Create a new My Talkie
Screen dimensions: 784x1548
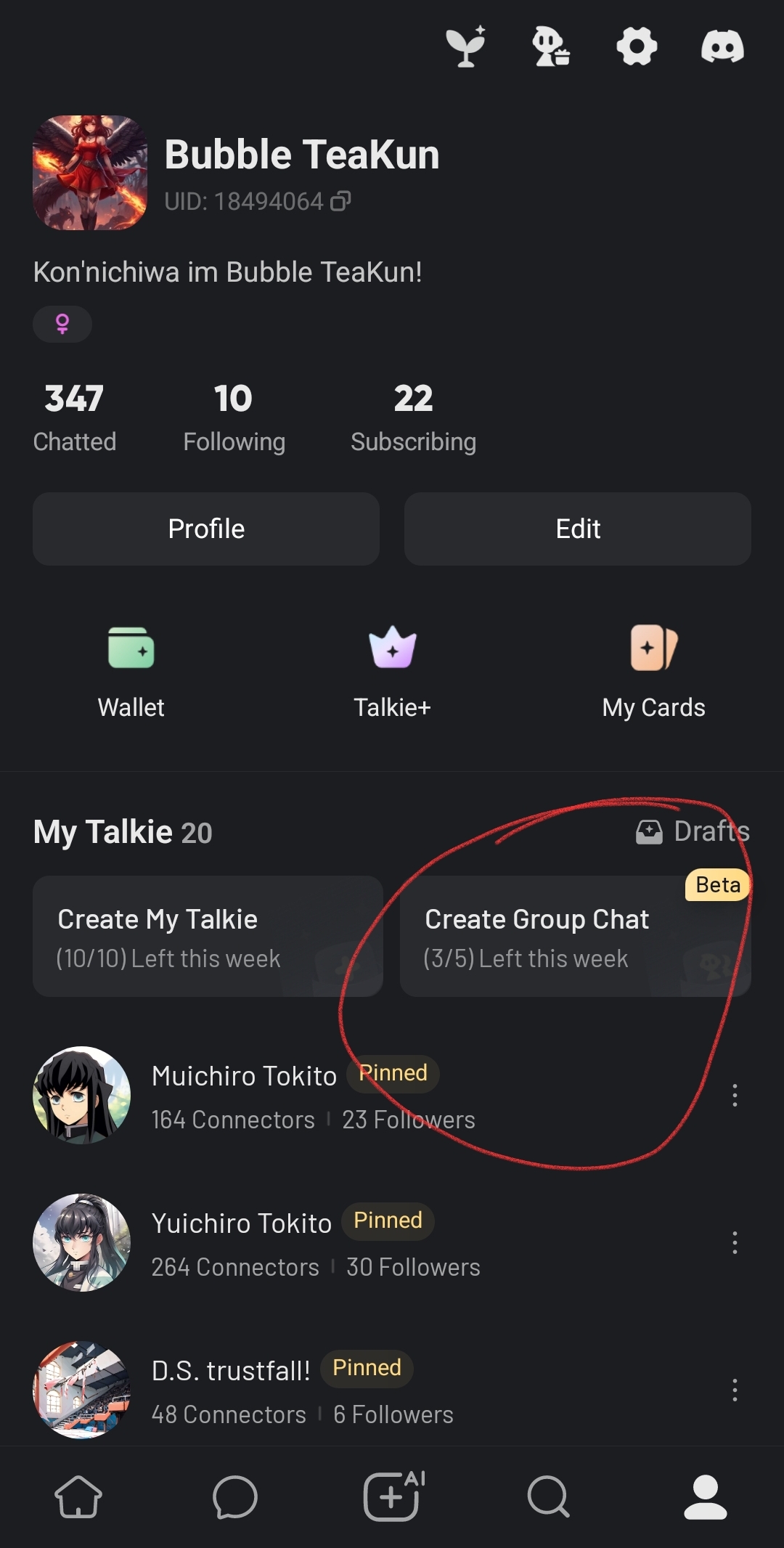tap(208, 937)
